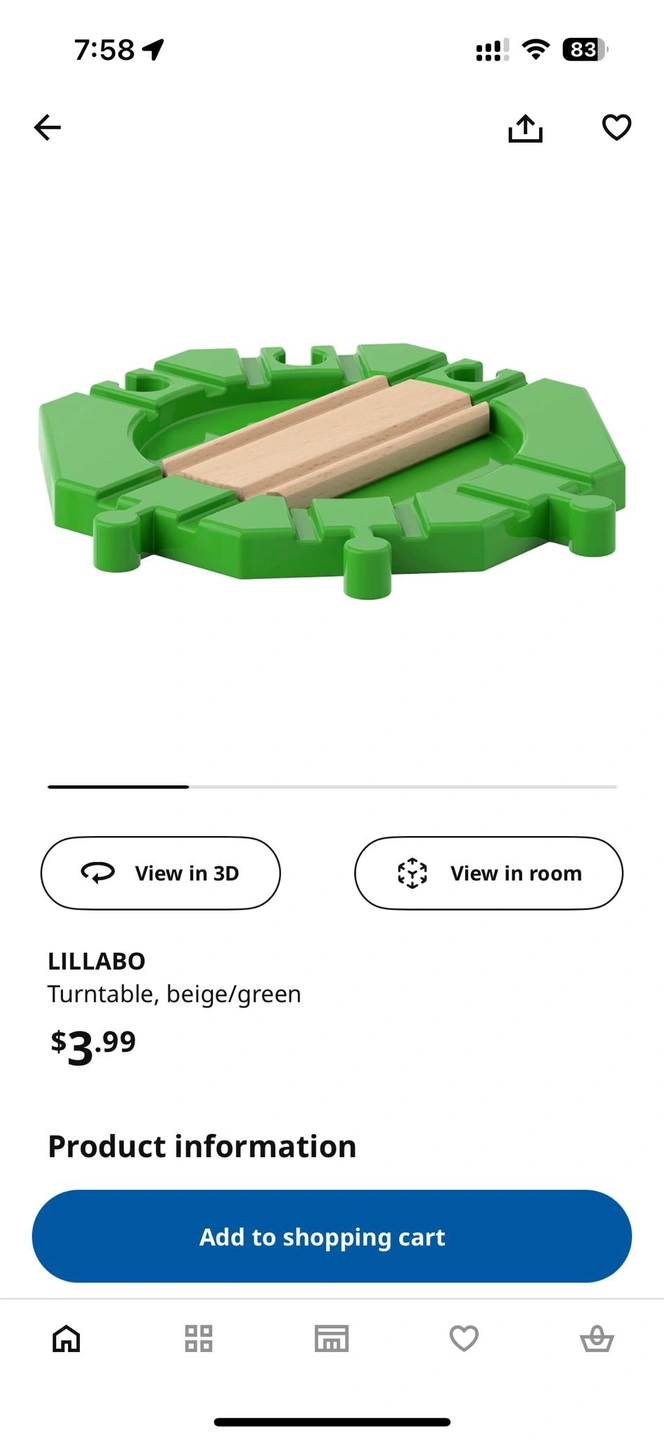Add to shopping cart
Image resolution: width=664 pixels, height=1440 pixels.
pyautogui.click(x=332, y=1236)
